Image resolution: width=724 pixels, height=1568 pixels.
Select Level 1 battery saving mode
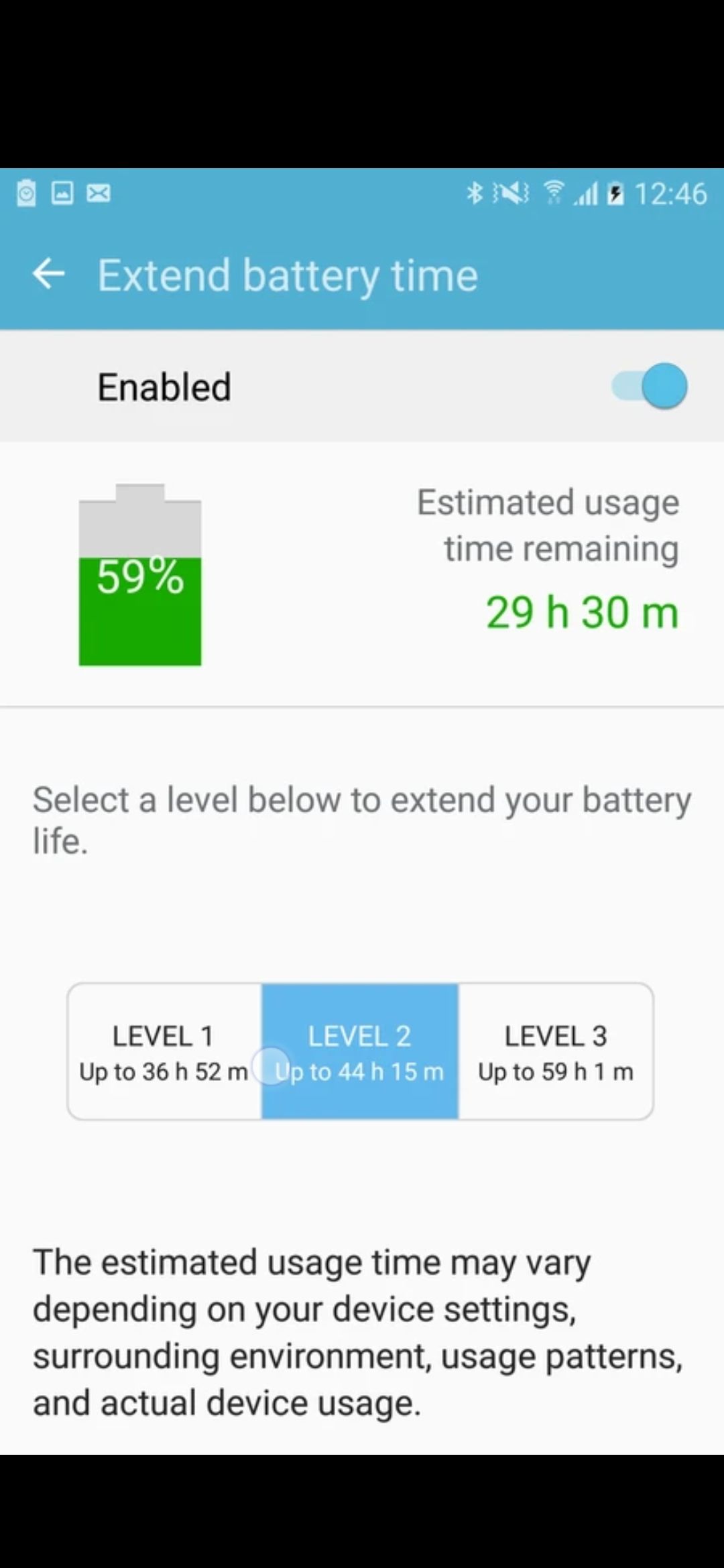click(x=163, y=1049)
